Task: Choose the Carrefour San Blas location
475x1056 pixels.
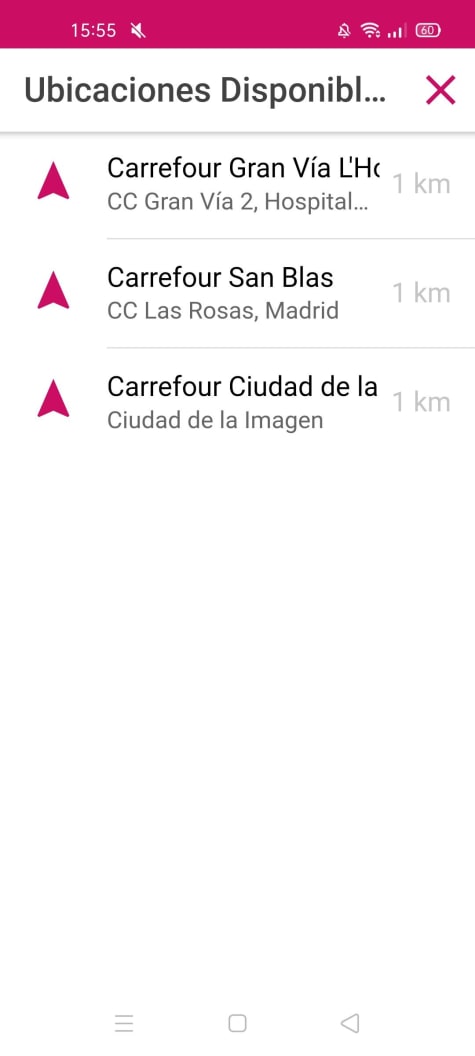Action: coord(237,294)
